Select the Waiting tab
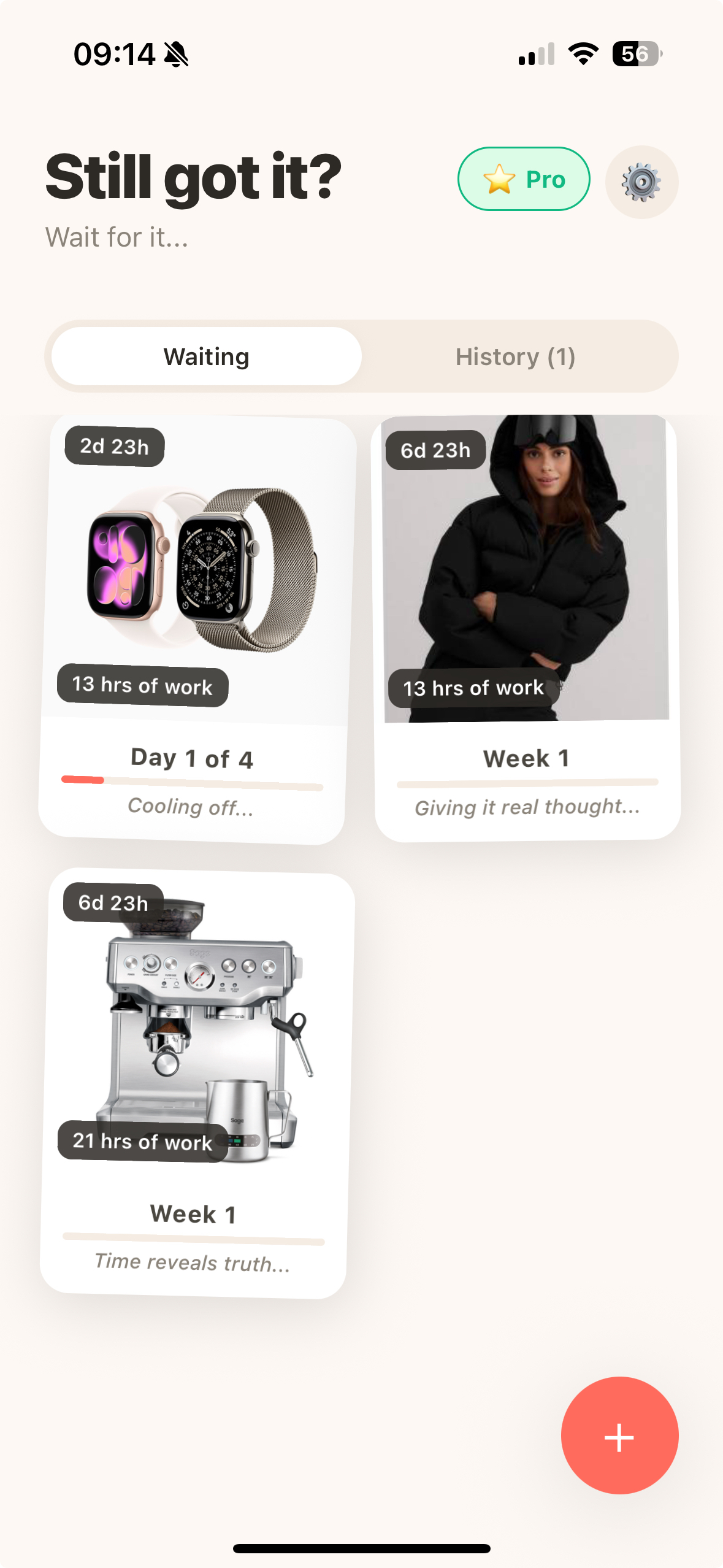This screenshot has width=723, height=1568. click(x=207, y=356)
